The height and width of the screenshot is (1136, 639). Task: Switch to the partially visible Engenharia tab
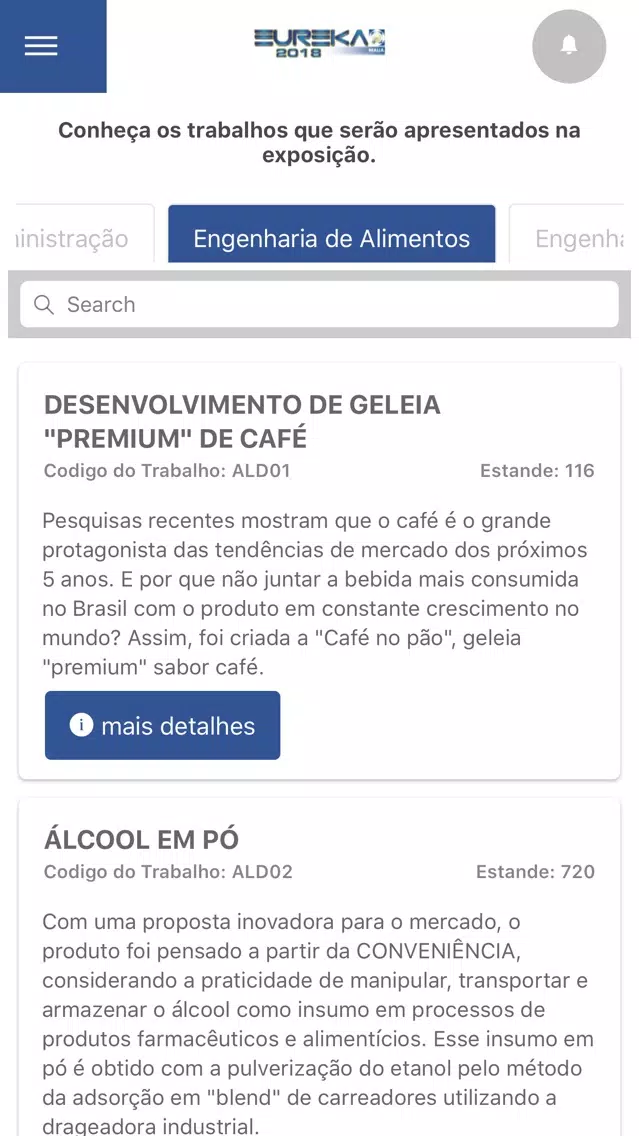tap(567, 234)
